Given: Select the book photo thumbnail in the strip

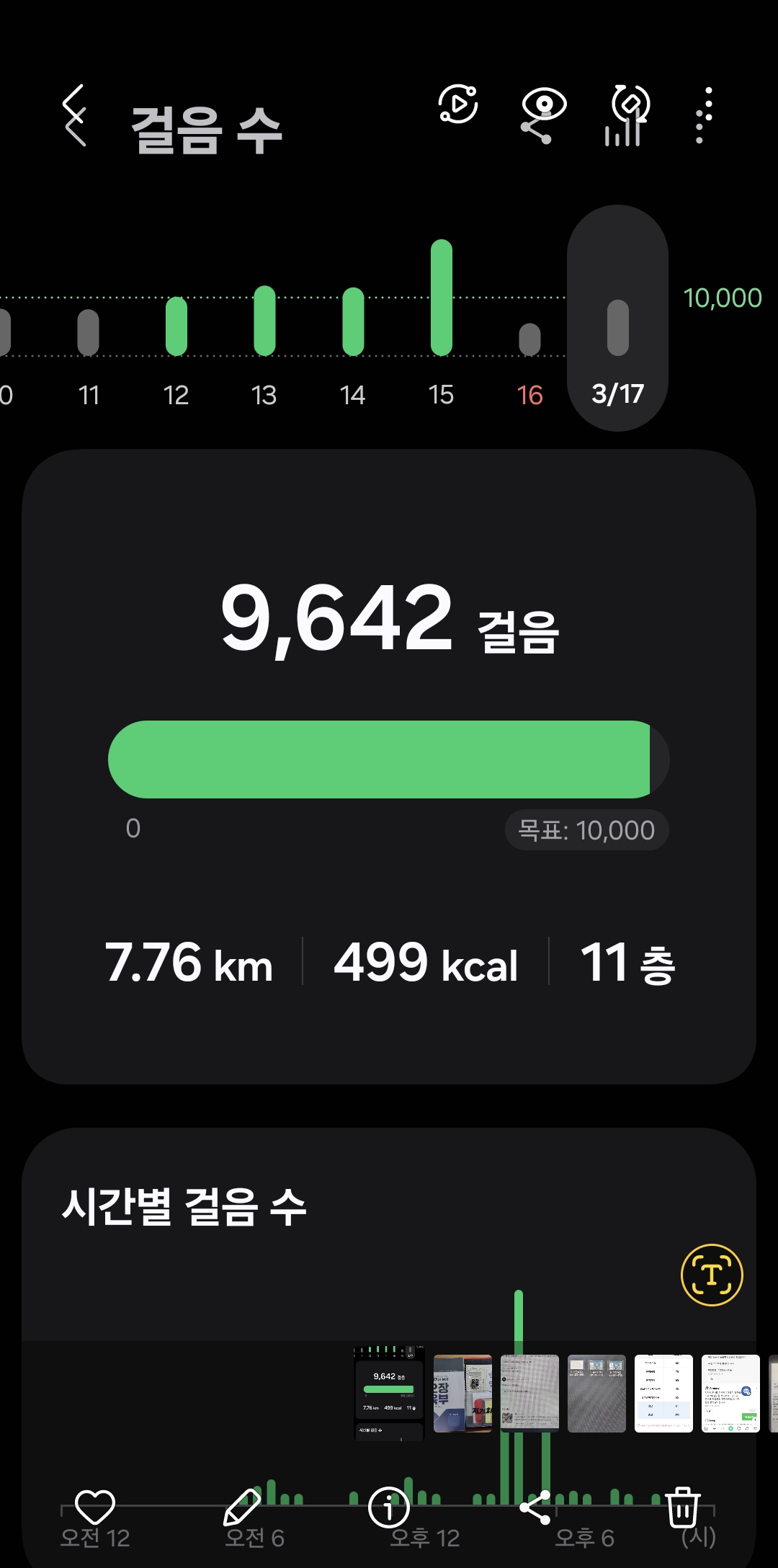Looking at the screenshot, I should [462, 1393].
